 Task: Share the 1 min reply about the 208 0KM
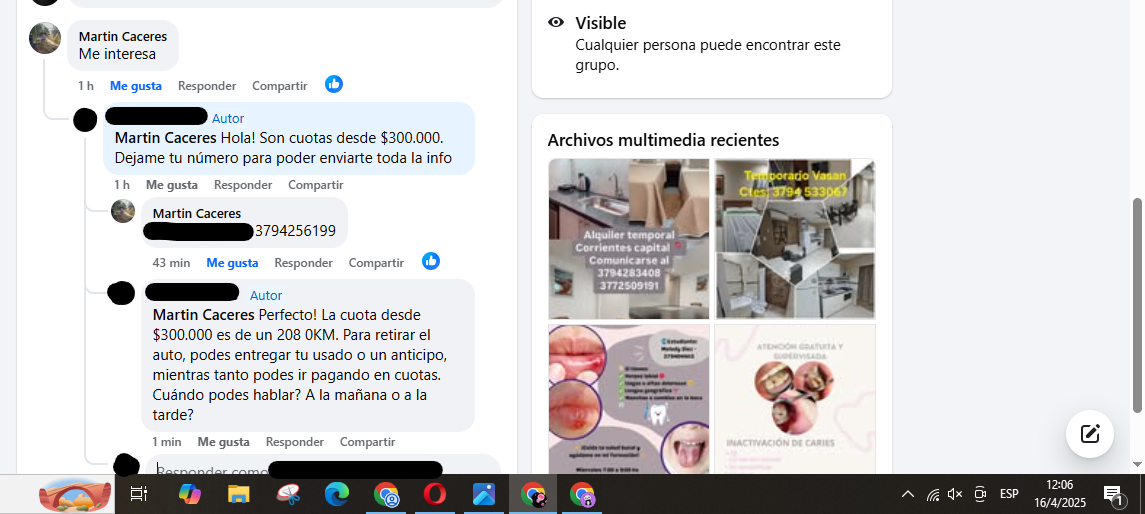[367, 442]
